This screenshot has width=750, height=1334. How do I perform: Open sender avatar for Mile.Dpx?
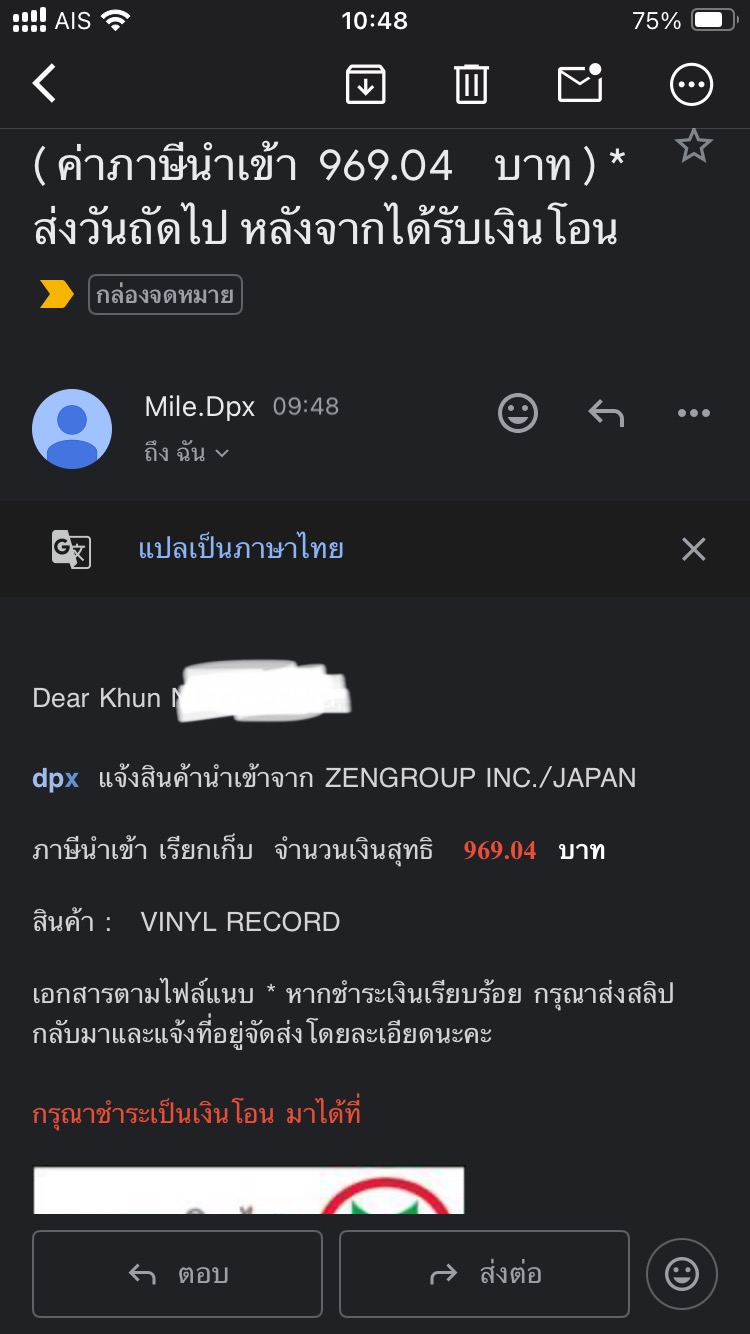pyautogui.click(x=72, y=429)
